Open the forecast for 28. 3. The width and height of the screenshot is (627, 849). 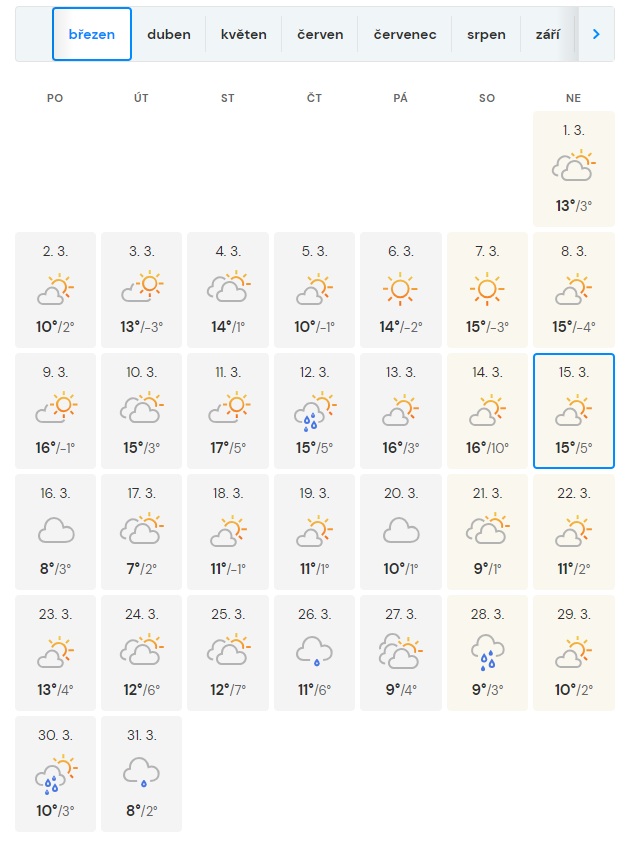coord(487,652)
